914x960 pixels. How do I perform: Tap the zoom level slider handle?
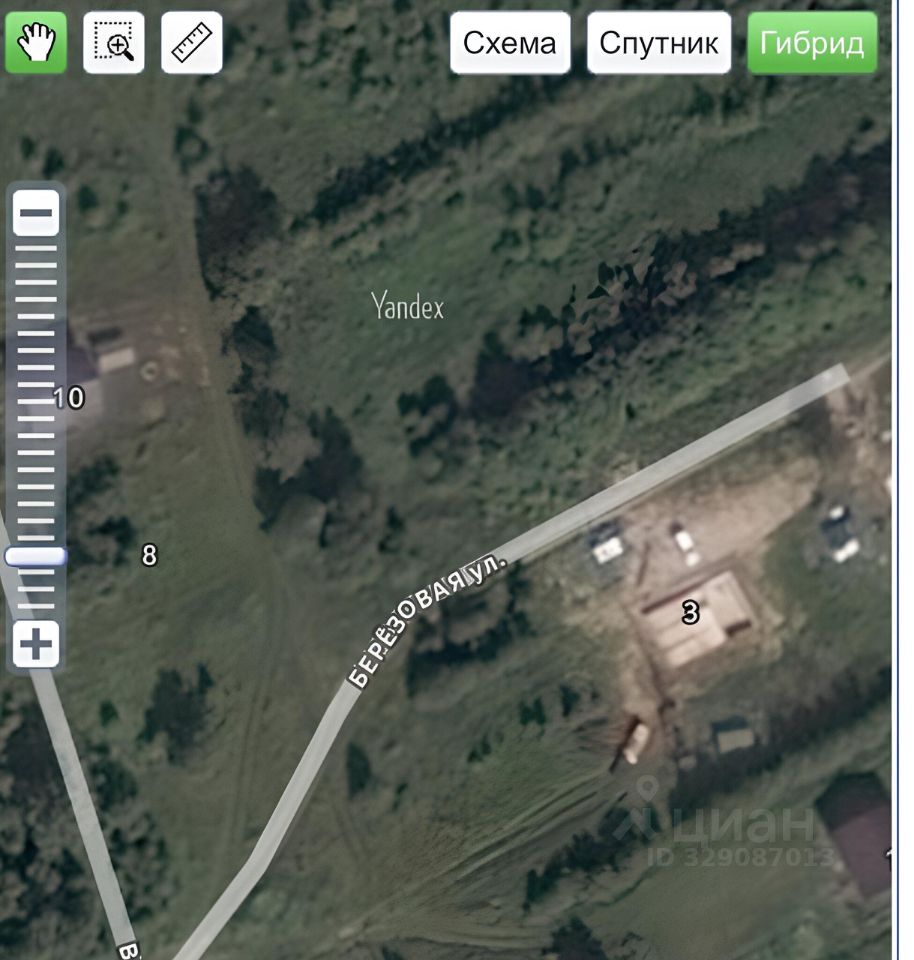pos(36,556)
